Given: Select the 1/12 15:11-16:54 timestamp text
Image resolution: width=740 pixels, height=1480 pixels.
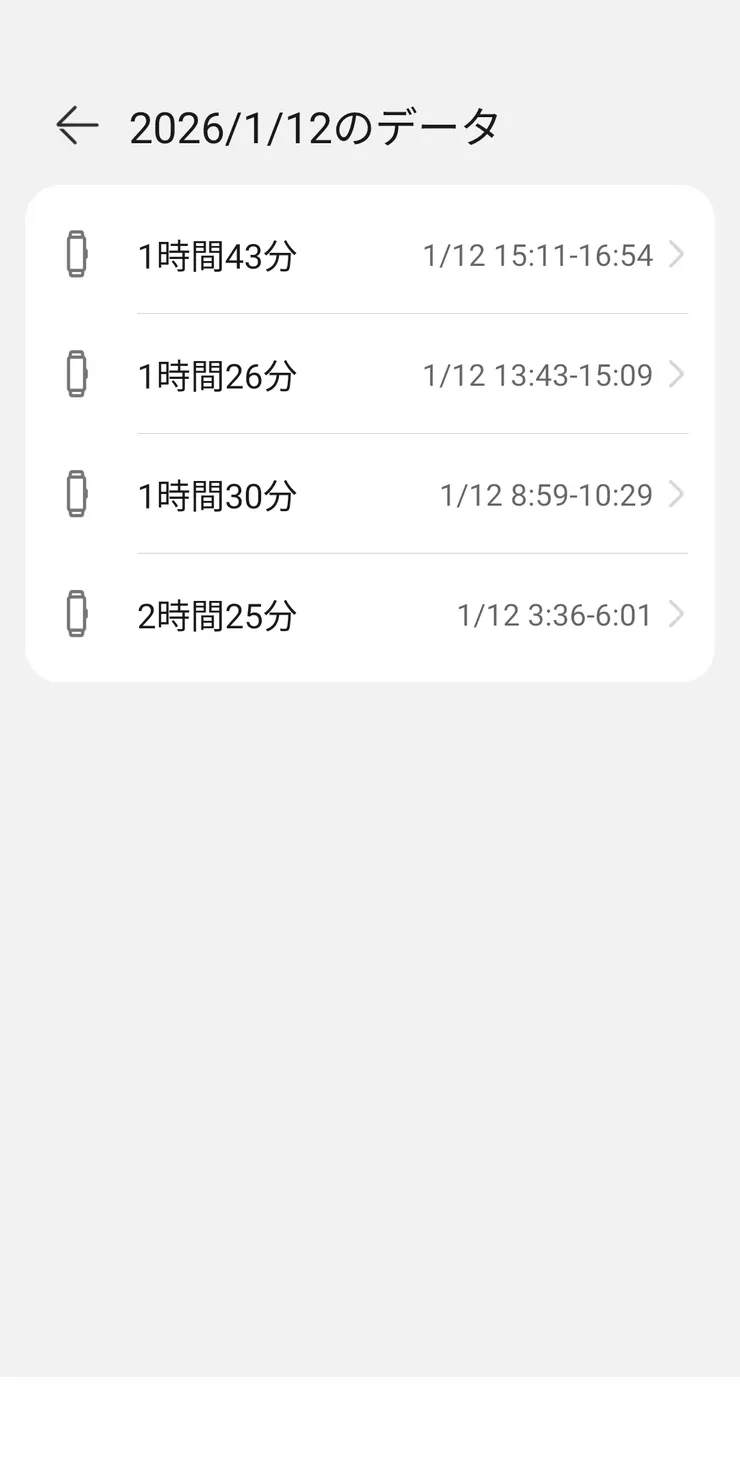Looking at the screenshot, I should tap(537, 255).
